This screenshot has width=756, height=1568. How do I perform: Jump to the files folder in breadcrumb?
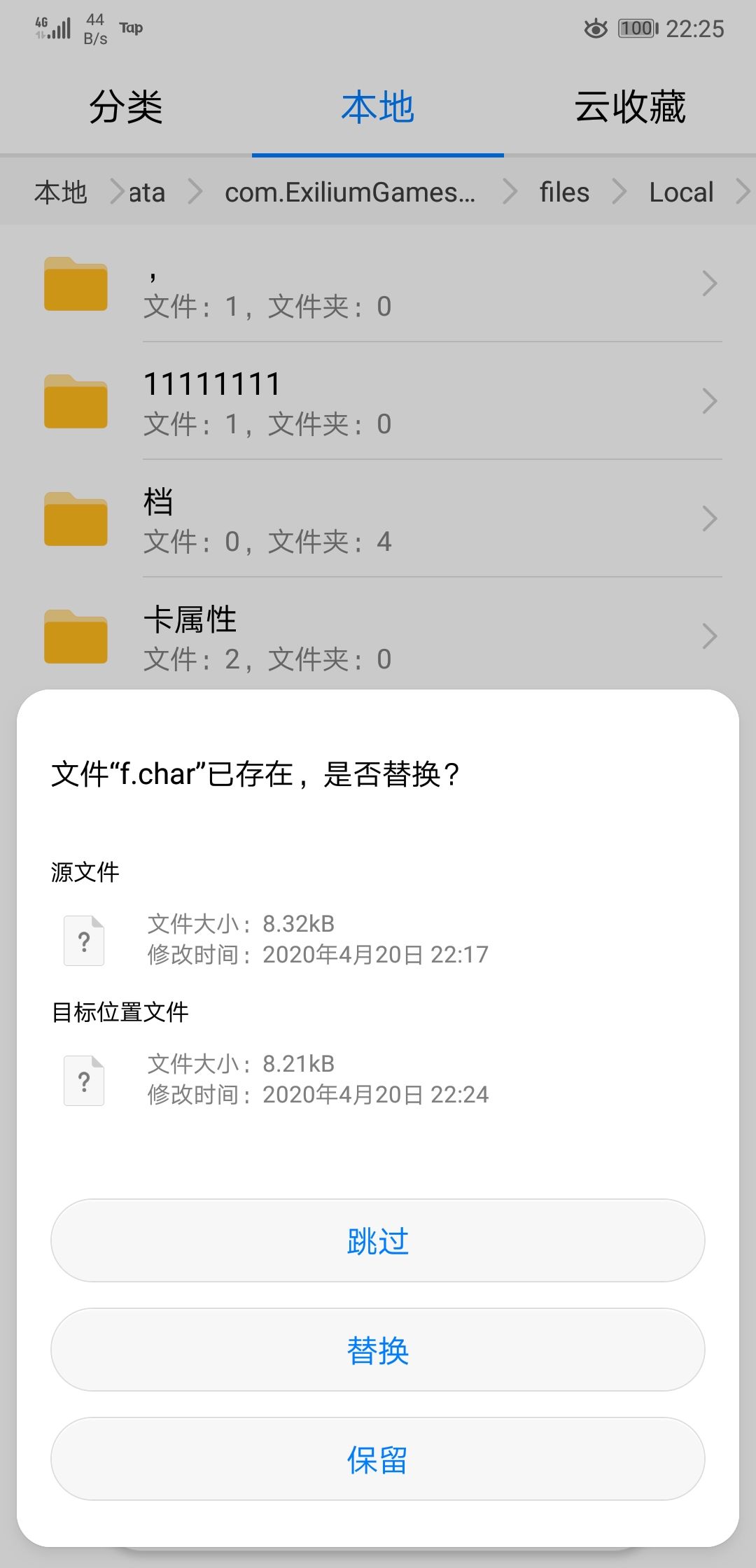pos(564,192)
